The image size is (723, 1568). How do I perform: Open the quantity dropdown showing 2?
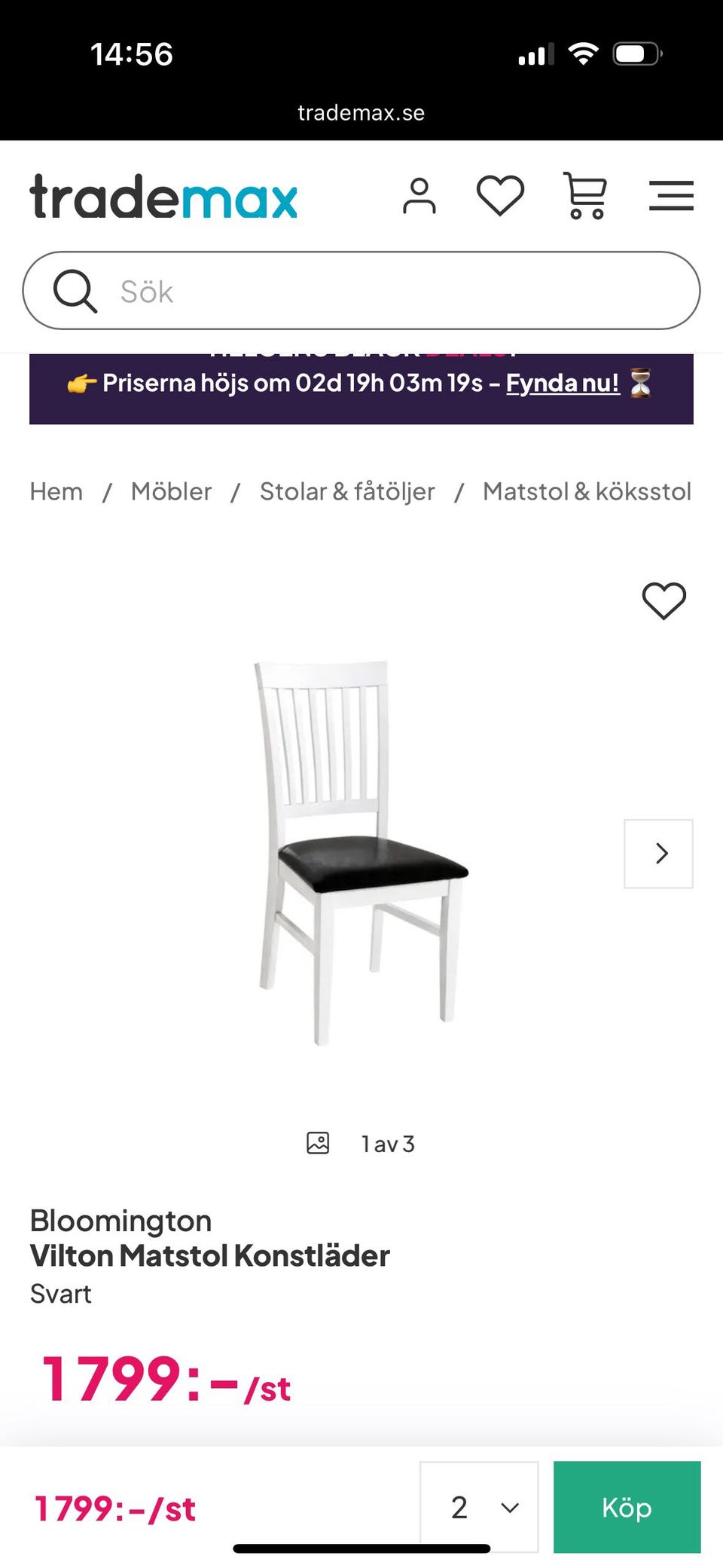point(479,1507)
